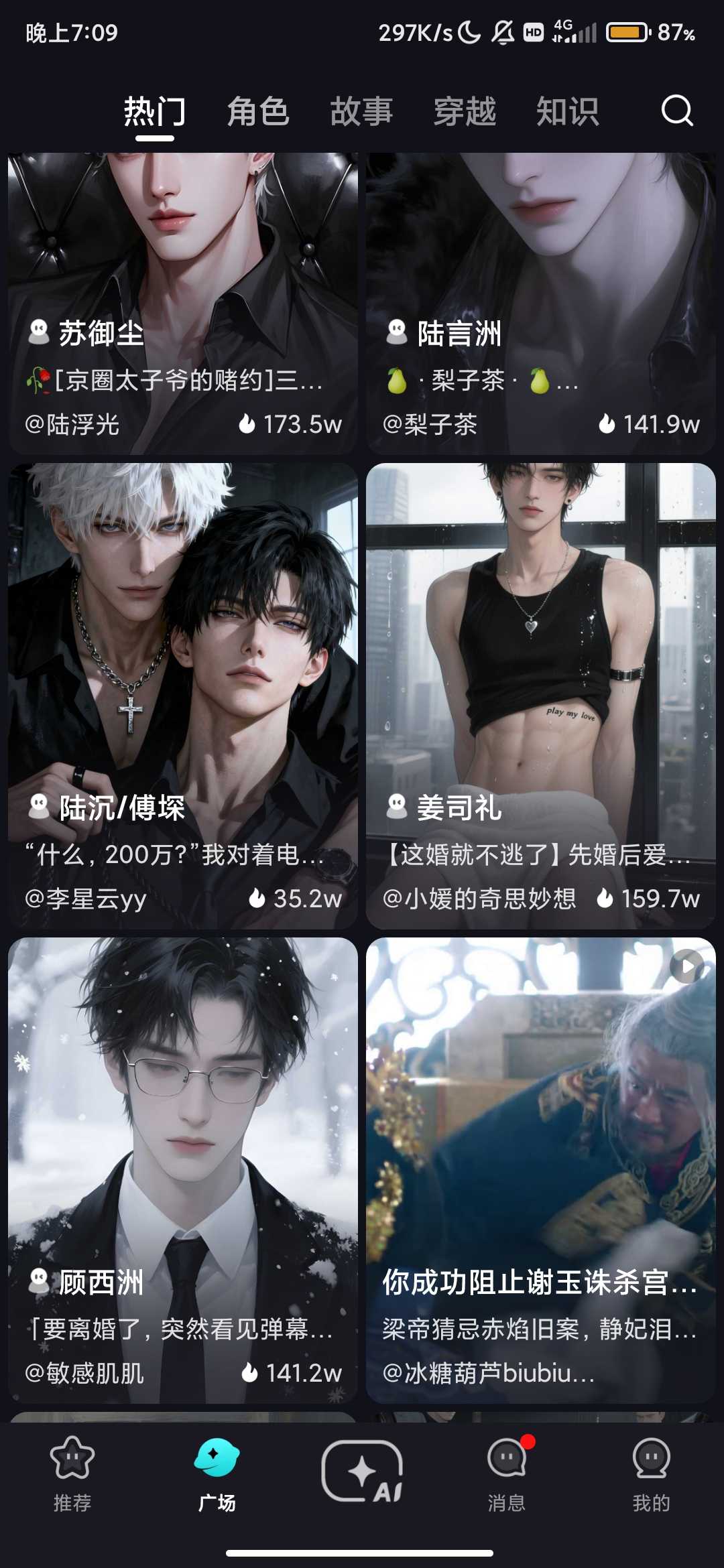Switch to the 故事 tab
Viewport: 724px width, 1568px height.
click(x=361, y=111)
